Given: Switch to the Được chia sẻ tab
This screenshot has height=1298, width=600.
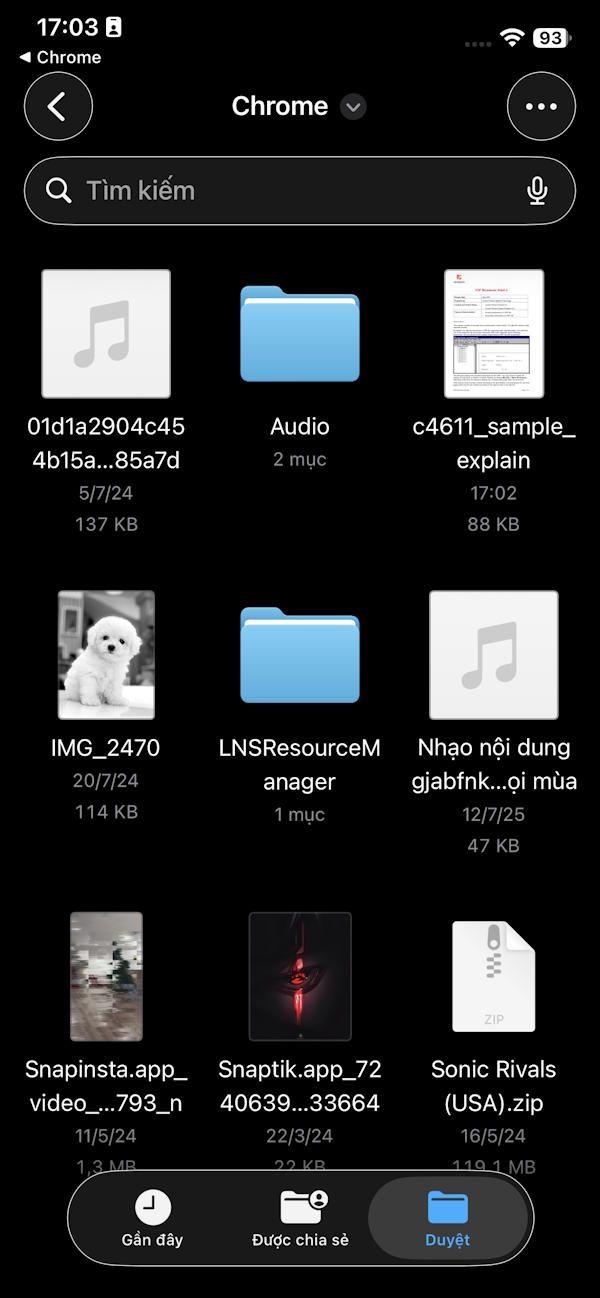Looking at the screenshot, I should 300,1218.
